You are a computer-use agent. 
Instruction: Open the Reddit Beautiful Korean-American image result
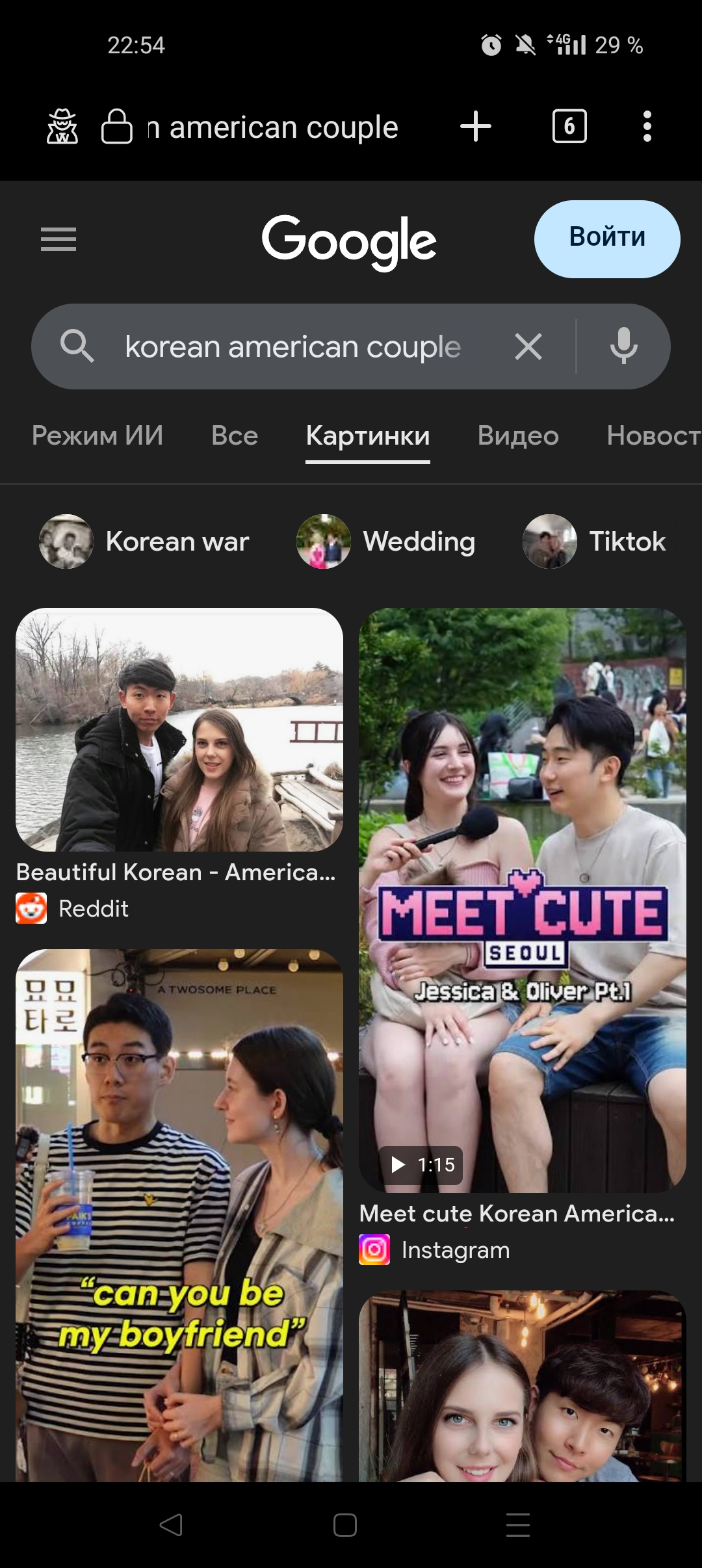[x=179, y=729]
